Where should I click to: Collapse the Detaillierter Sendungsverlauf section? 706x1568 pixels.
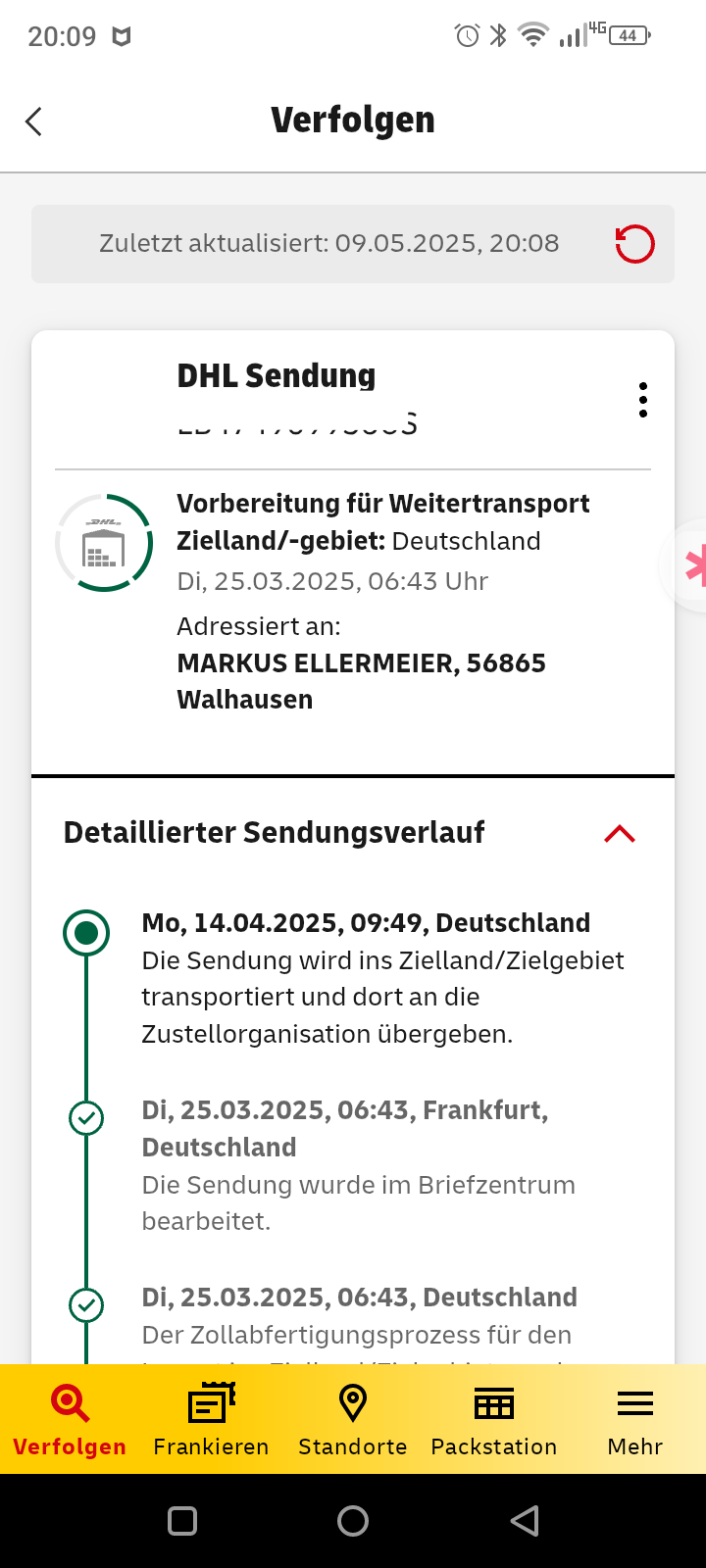point(620,834)
